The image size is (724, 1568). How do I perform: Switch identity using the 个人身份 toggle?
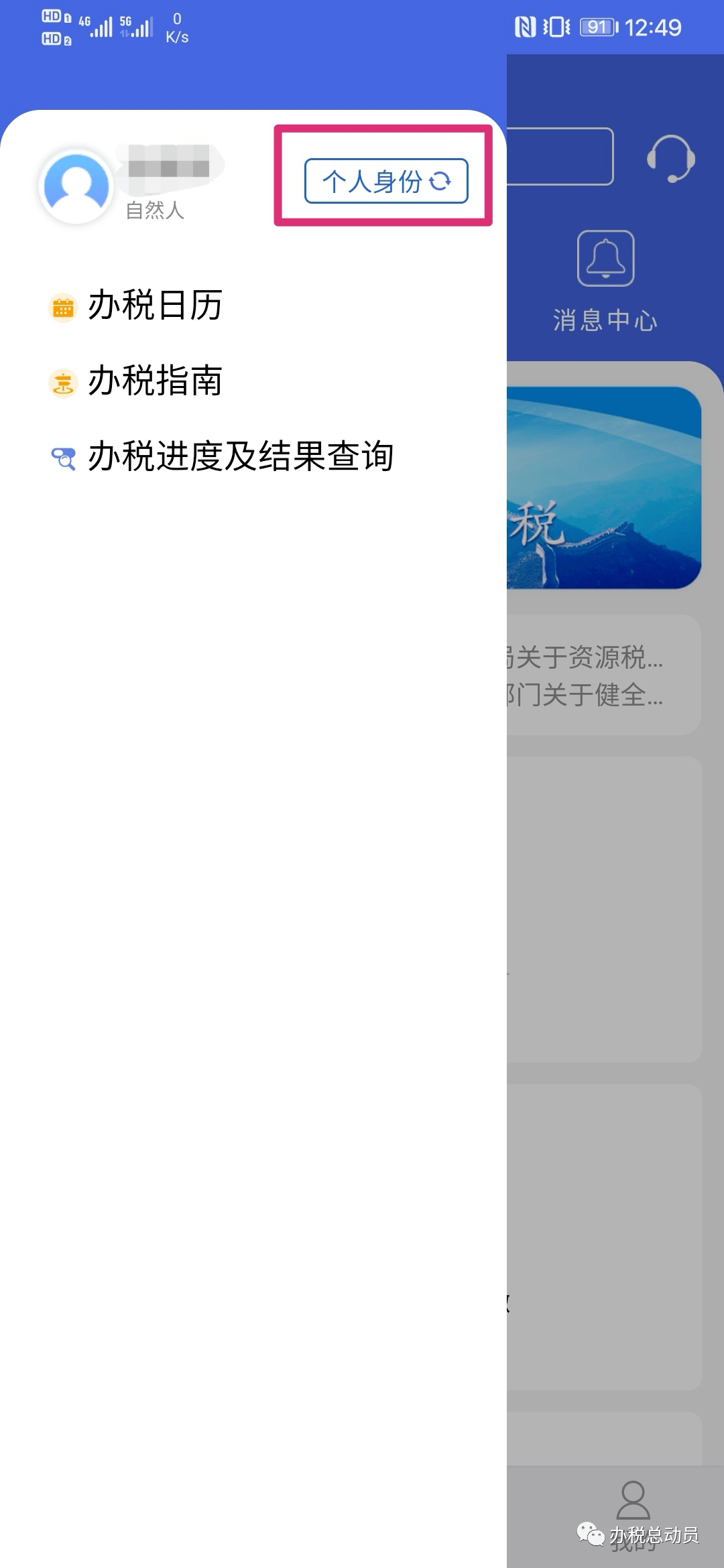[x=385, y=182]
